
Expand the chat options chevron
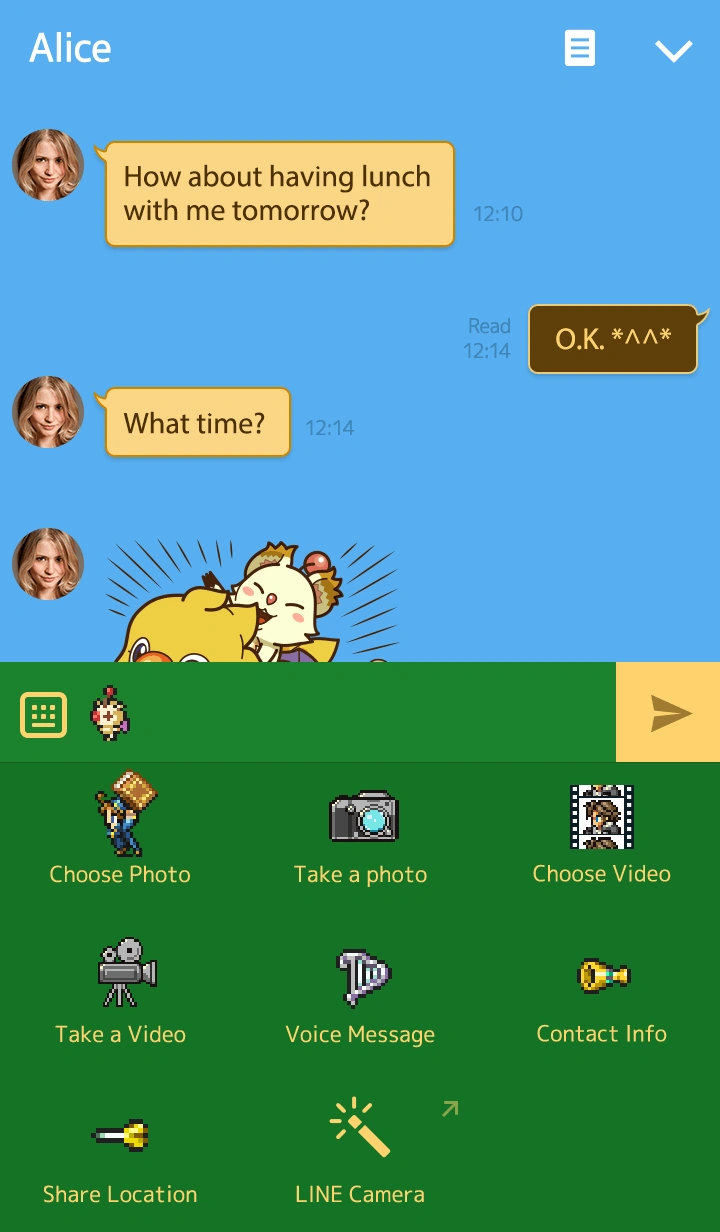(673, 50)
